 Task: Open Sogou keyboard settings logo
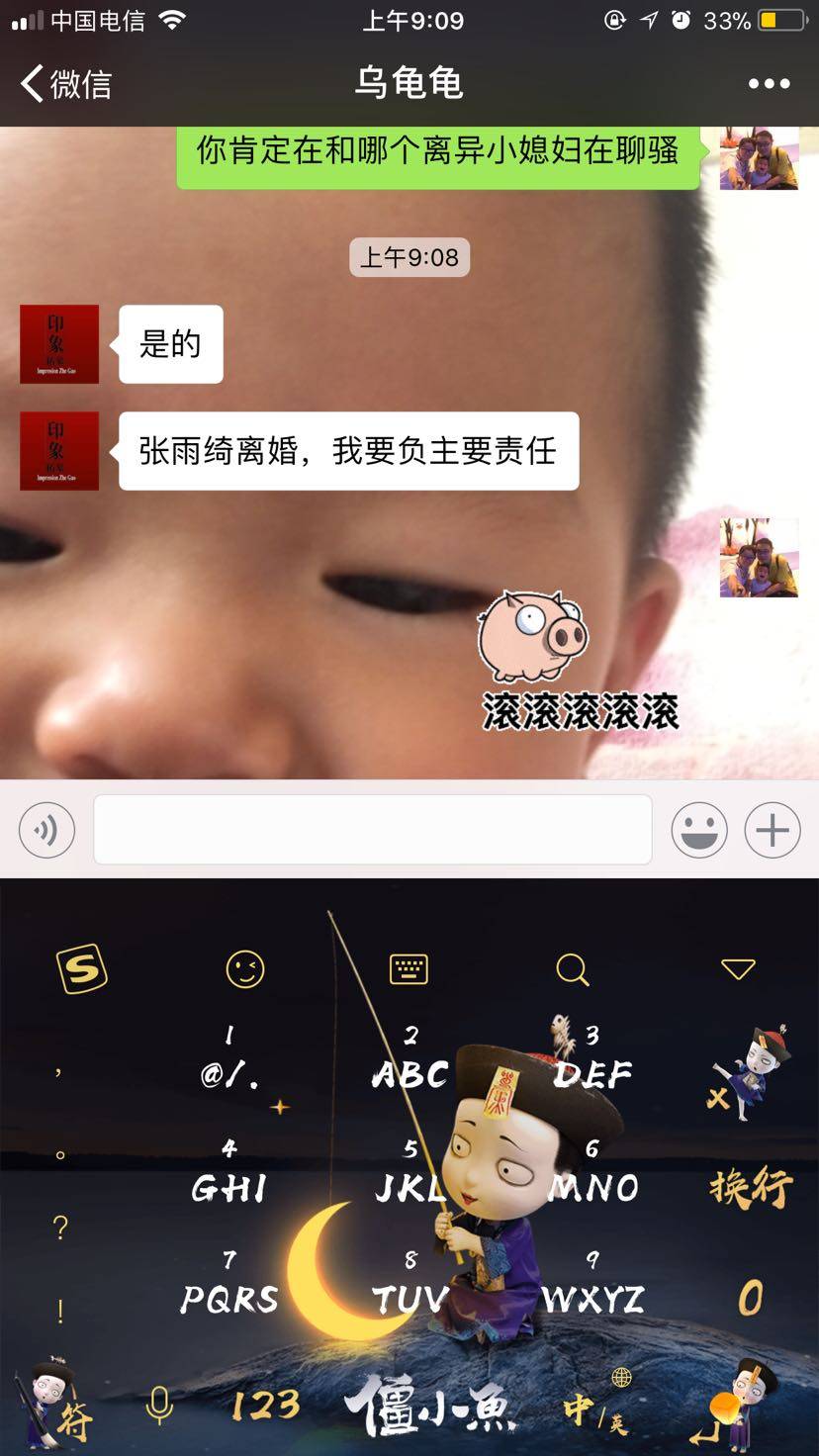click(x=81, y=969)
